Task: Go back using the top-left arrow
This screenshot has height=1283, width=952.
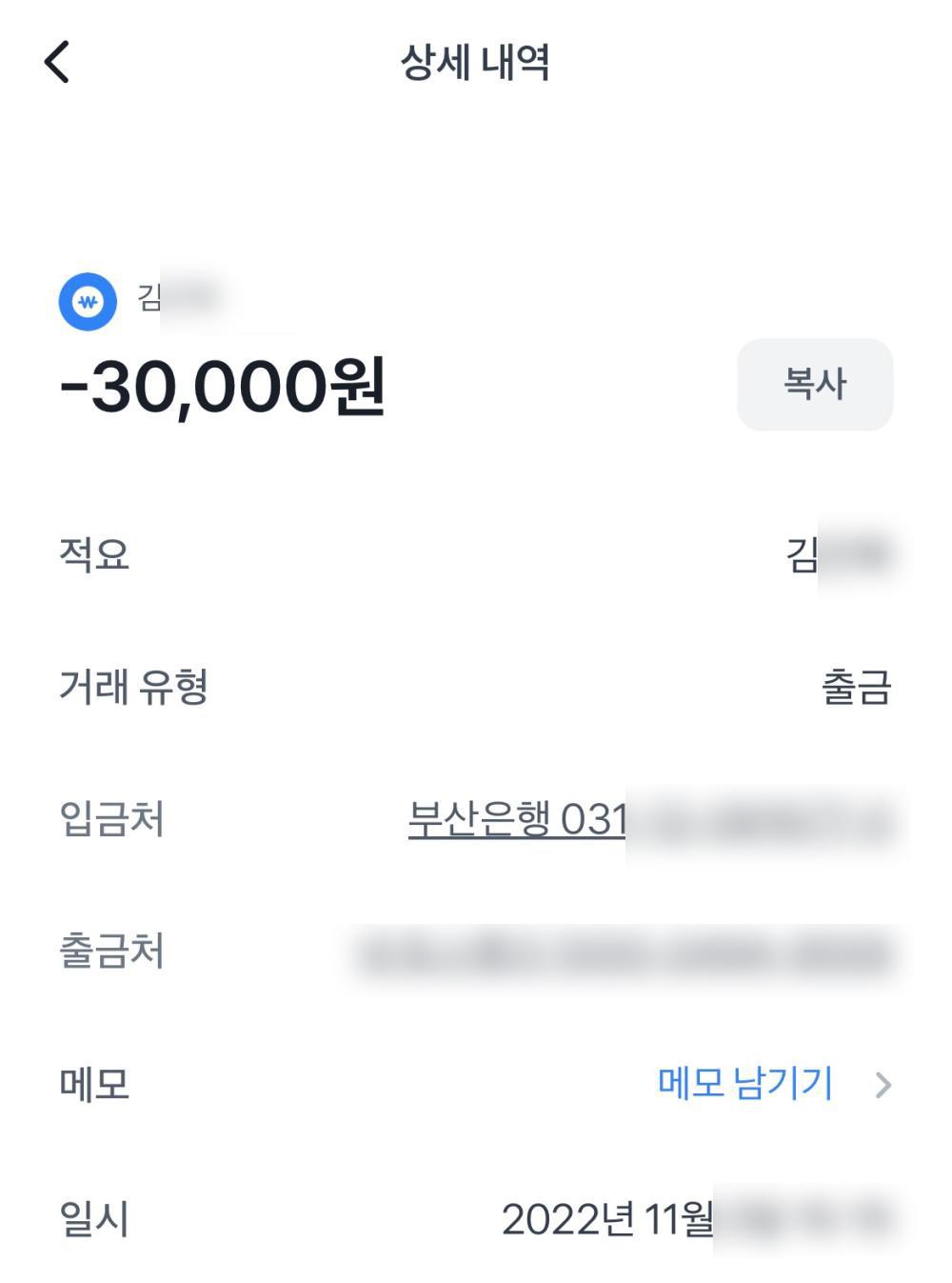Action: pyautogui.click(x=57, y=63)
